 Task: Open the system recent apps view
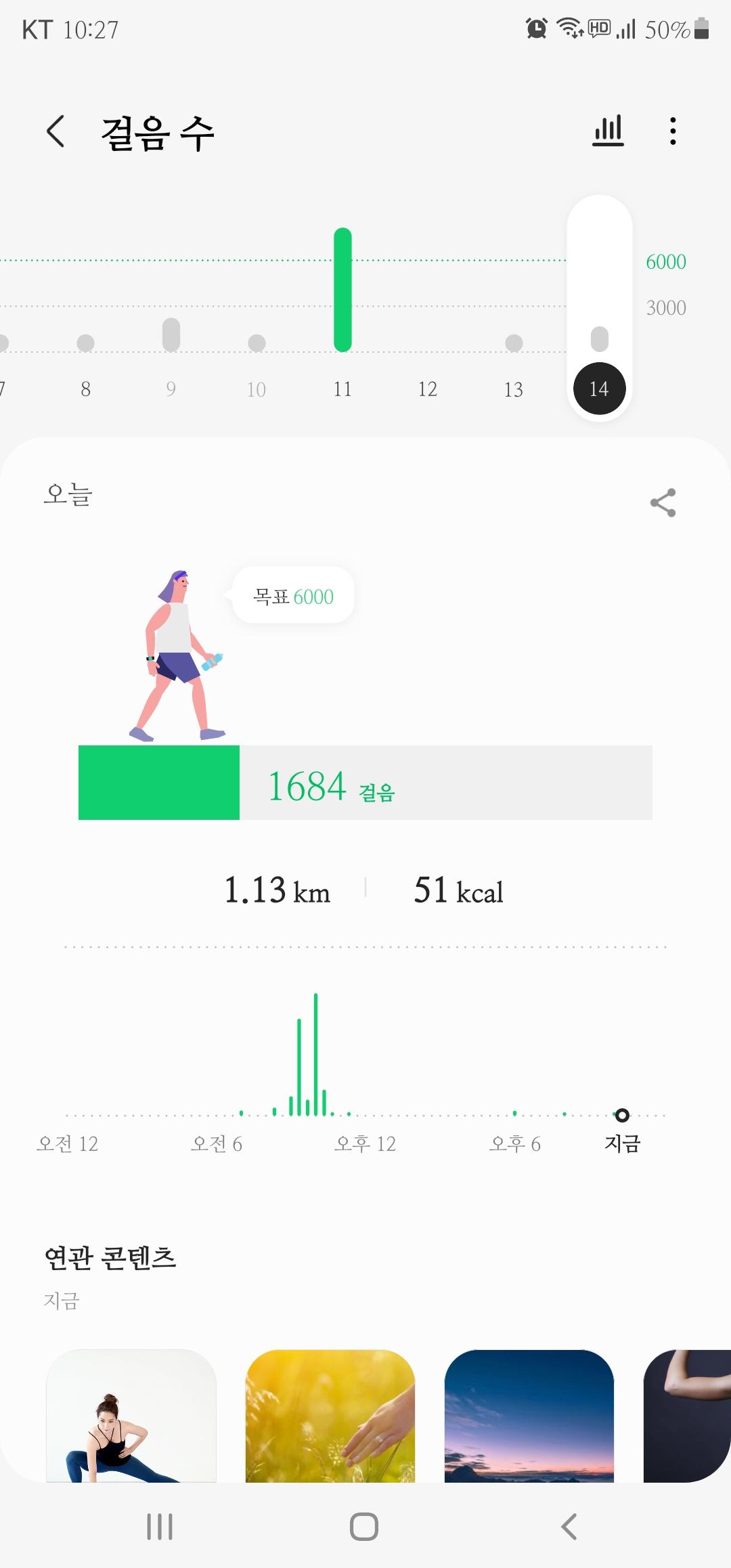pyautogui.click(x=160, y=1527)
